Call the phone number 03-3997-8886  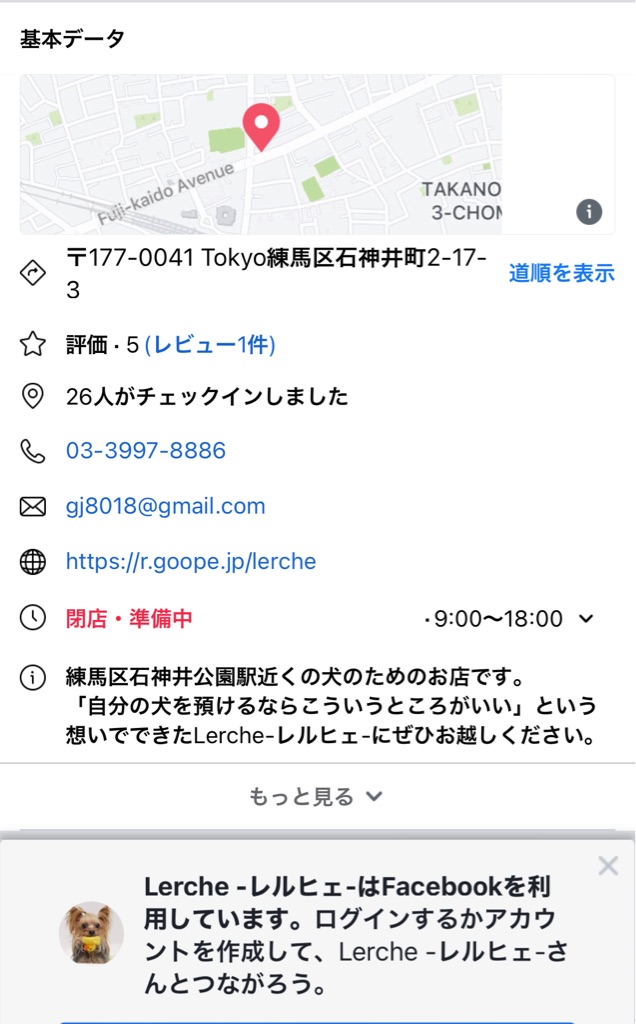[146, 451]
